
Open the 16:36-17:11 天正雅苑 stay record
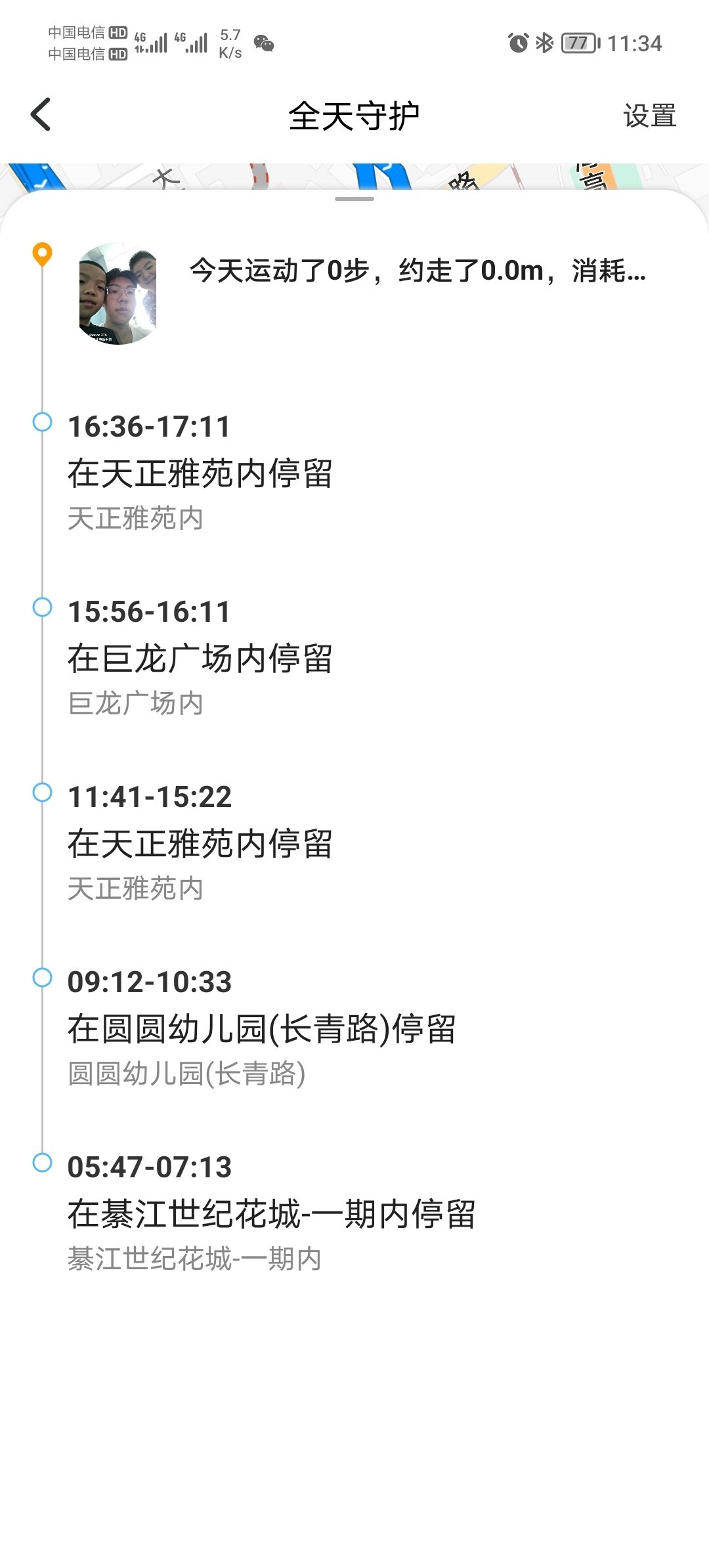point(200,472)
